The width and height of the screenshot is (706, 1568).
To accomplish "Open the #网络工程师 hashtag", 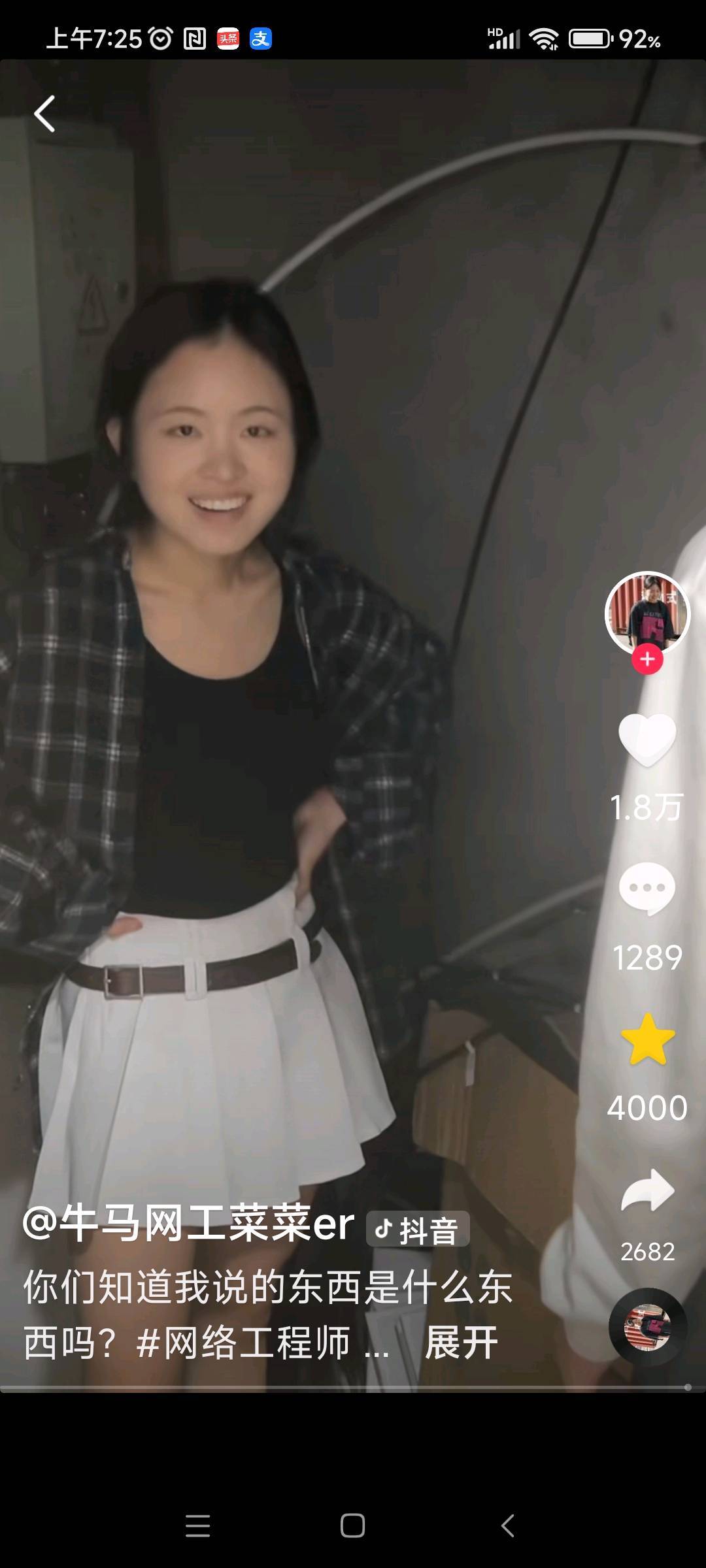I will coord(243,1343).
